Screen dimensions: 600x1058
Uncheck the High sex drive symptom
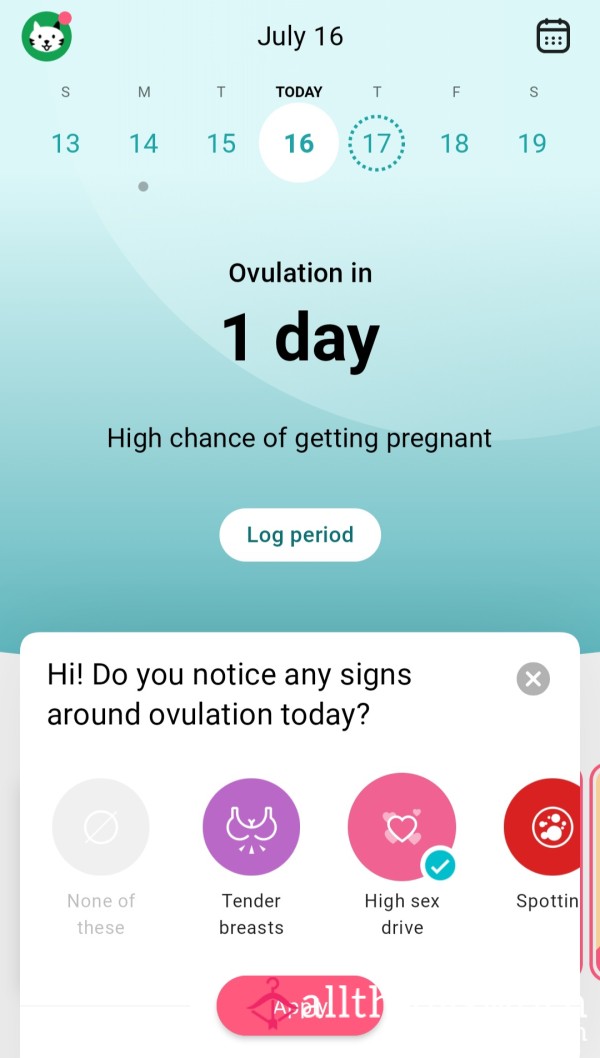(x=402, y=827)
